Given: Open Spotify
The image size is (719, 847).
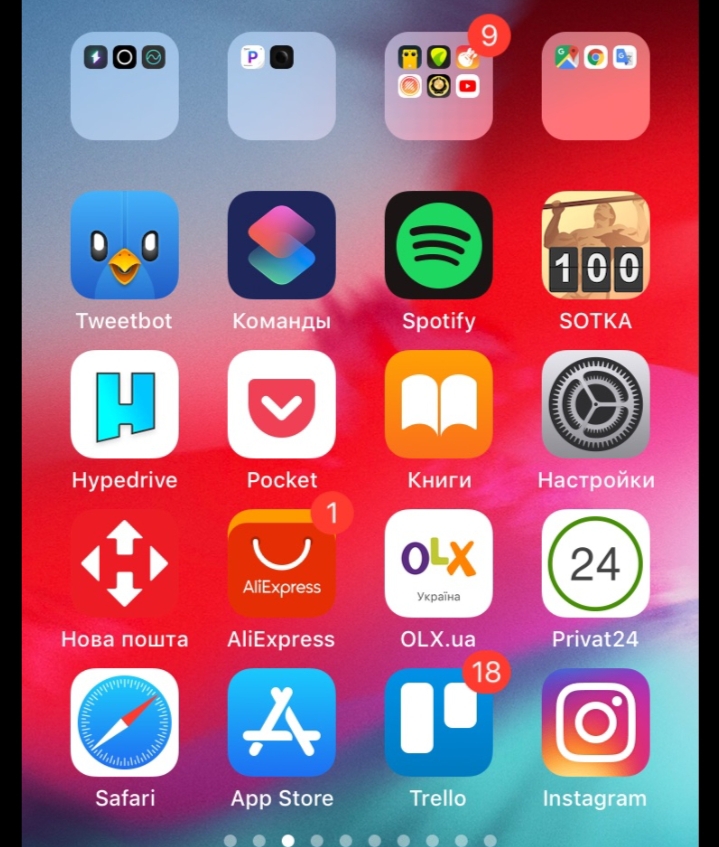Looking at the screenshot, I should tap(438, 245).
